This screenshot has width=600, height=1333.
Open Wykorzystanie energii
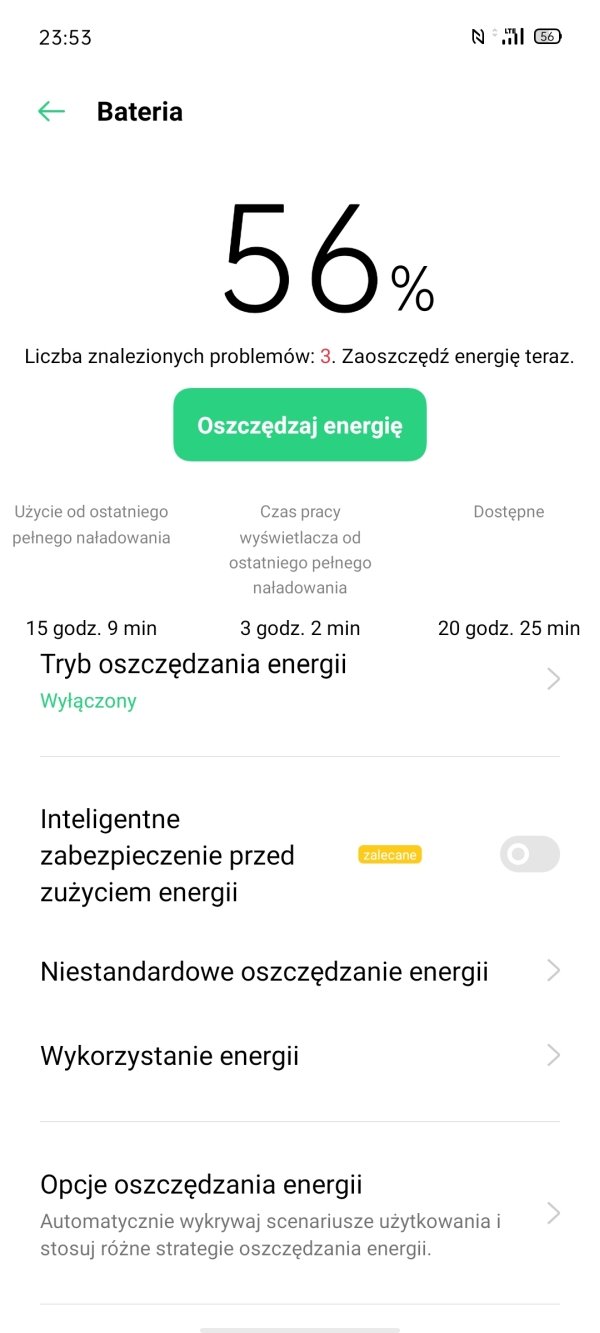[300, 1056]
